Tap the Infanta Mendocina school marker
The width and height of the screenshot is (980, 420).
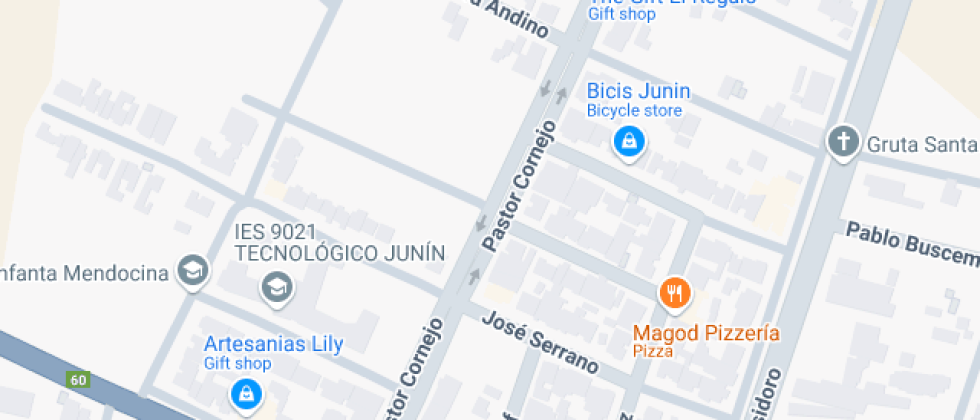(x=191, y=269)
